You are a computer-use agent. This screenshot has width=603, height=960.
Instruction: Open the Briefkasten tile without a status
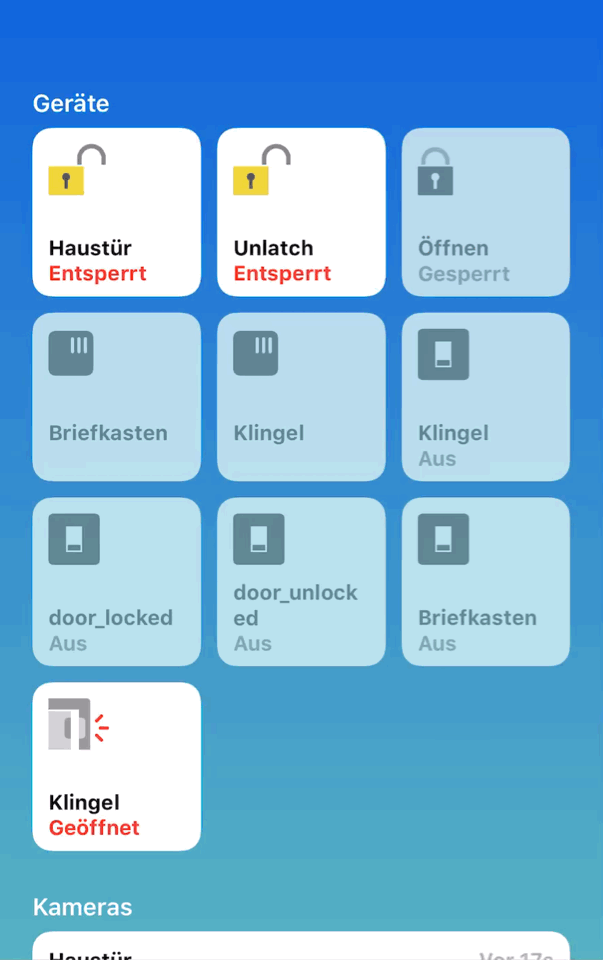(116, 397)
